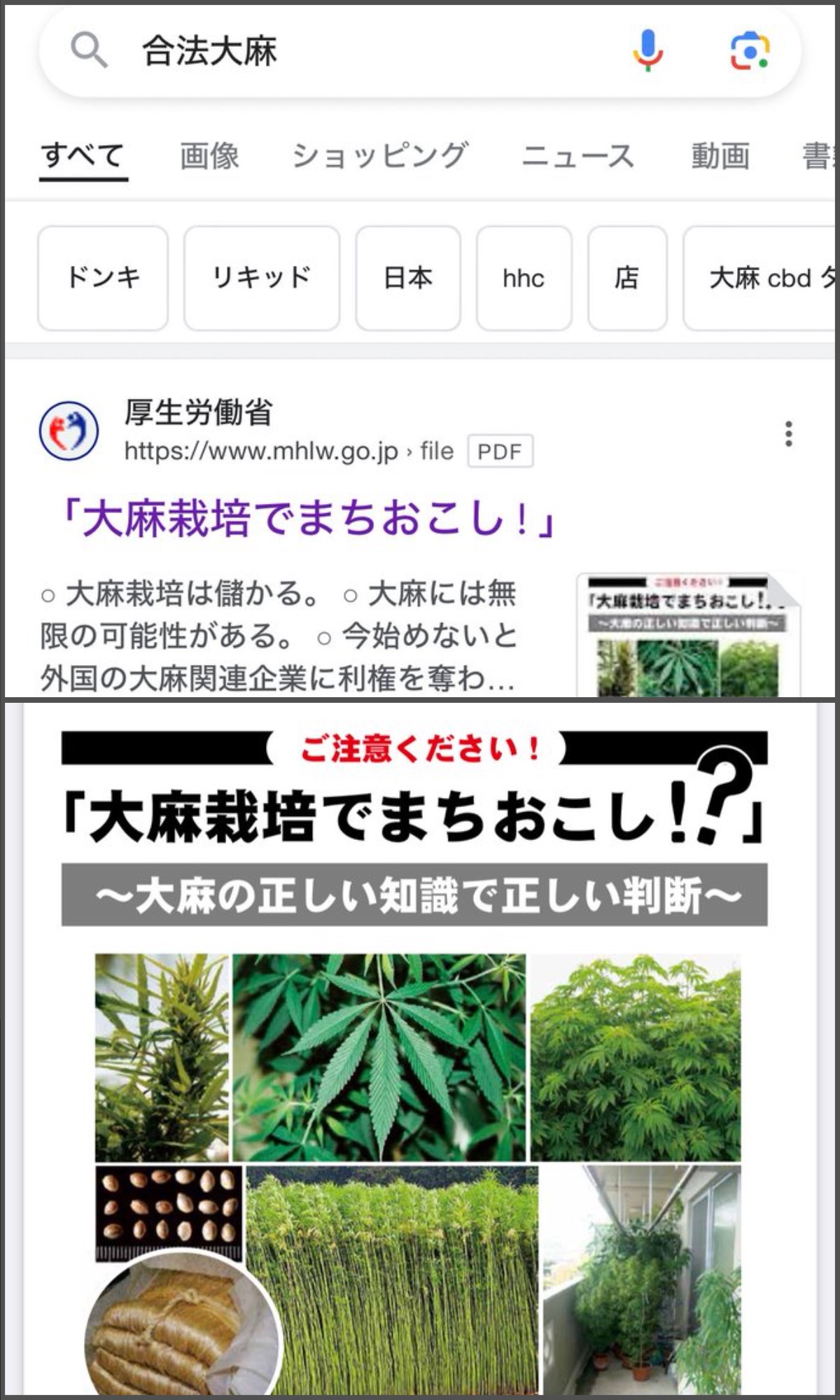Show 動画 results
Image resolution: width=840 pixels, height=1400 pixels.
pos(720,155)
